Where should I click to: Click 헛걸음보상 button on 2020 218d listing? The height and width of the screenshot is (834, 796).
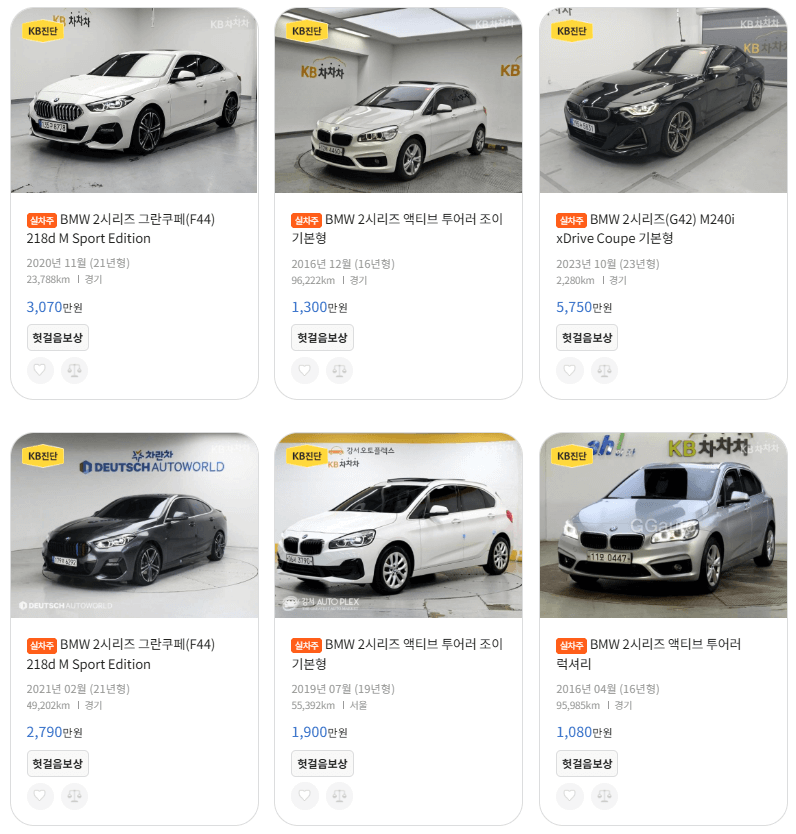coord(58,337)
